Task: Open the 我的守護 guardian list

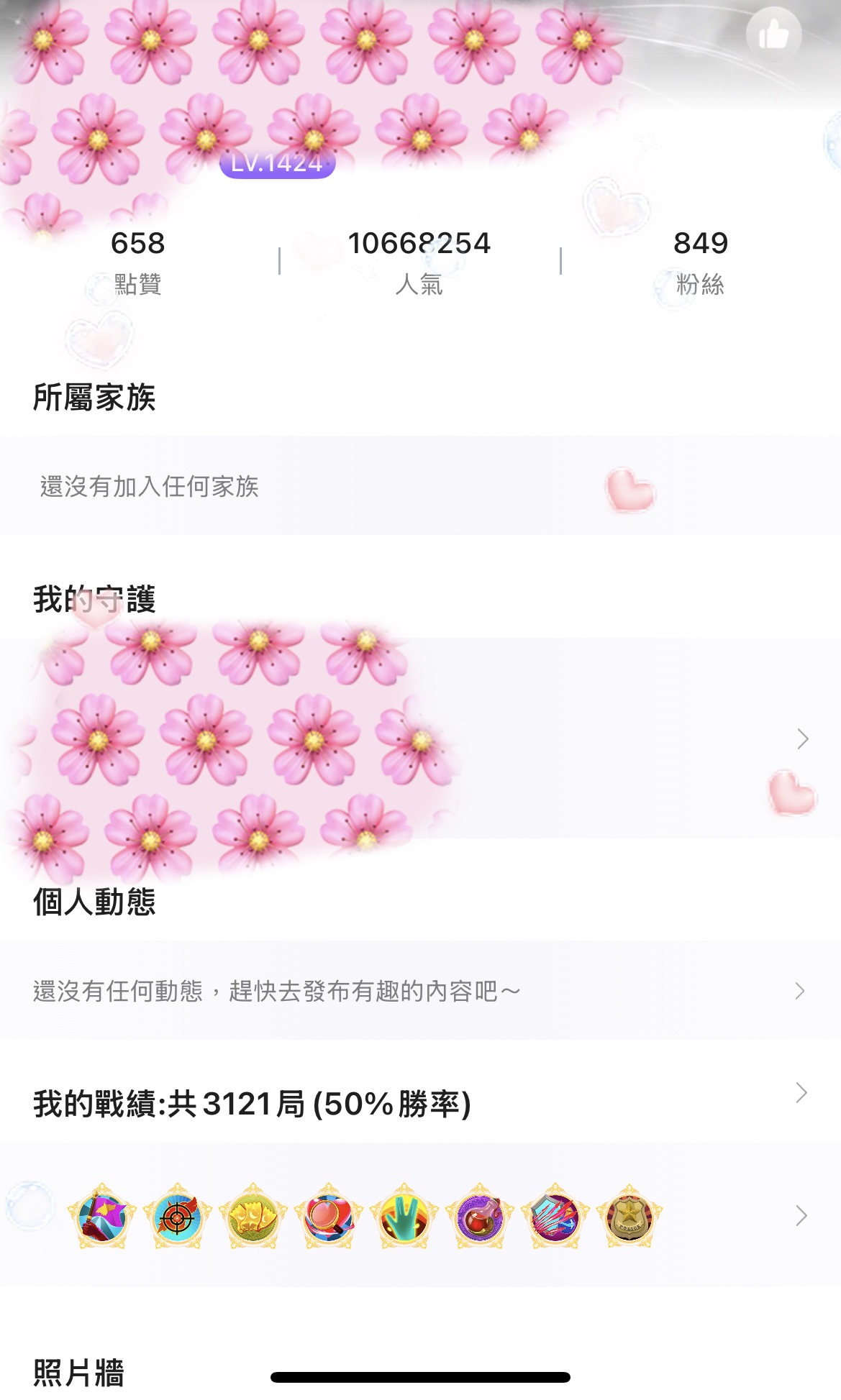Action: point(802,738)
